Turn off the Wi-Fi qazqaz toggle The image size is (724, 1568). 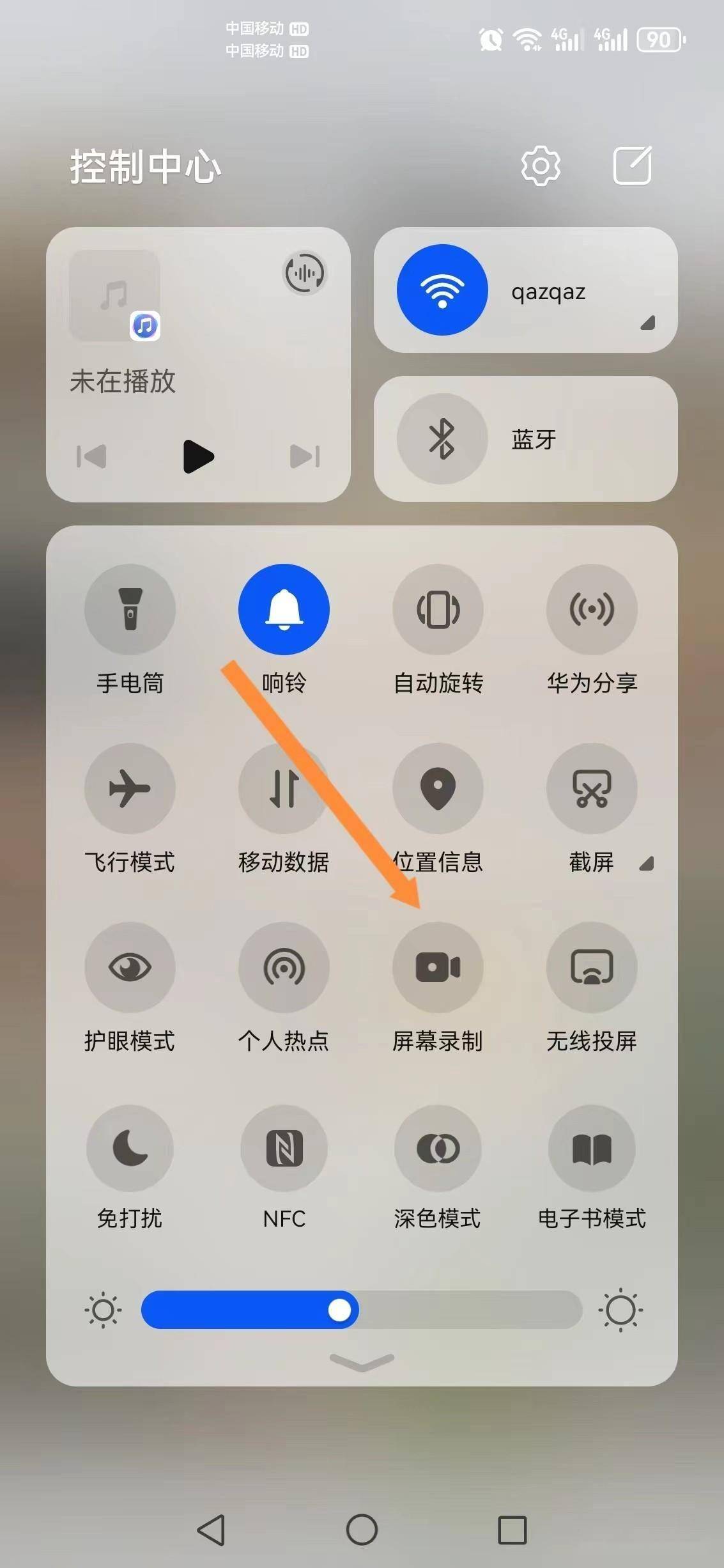pos(442,290)
